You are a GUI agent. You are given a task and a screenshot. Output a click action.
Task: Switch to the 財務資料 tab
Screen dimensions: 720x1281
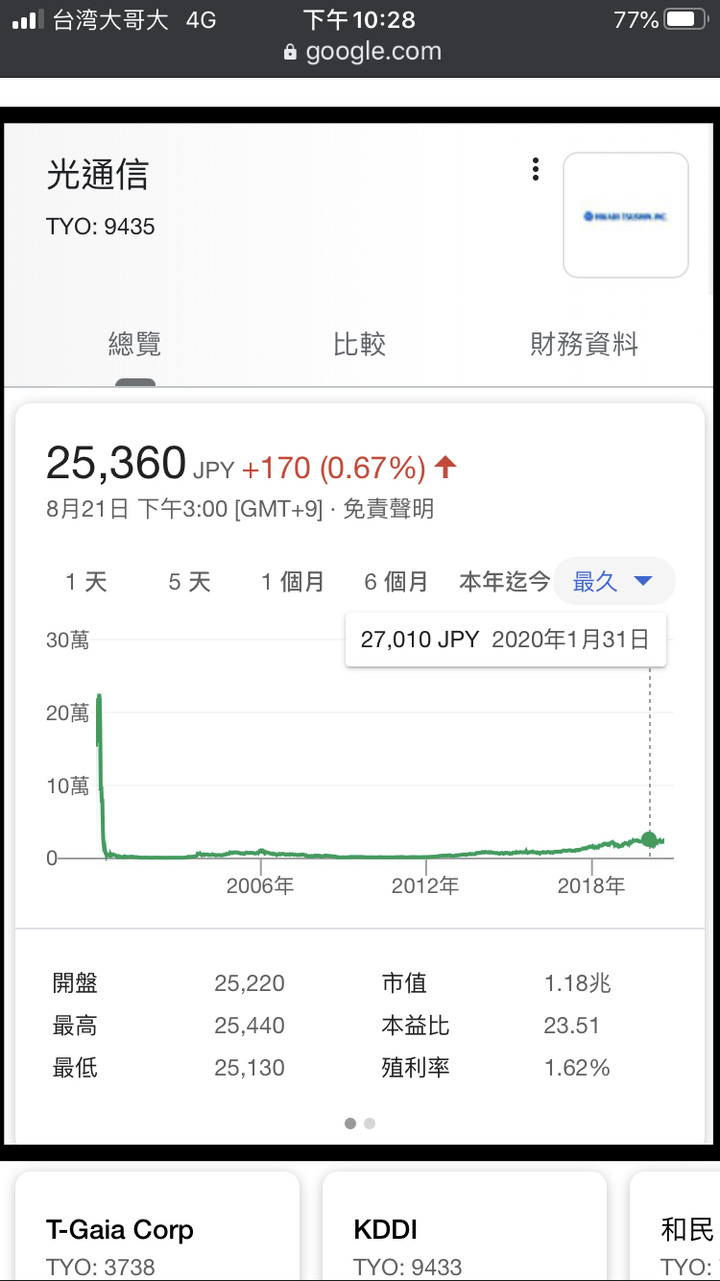pyautogui.click(x=584, y=344)
